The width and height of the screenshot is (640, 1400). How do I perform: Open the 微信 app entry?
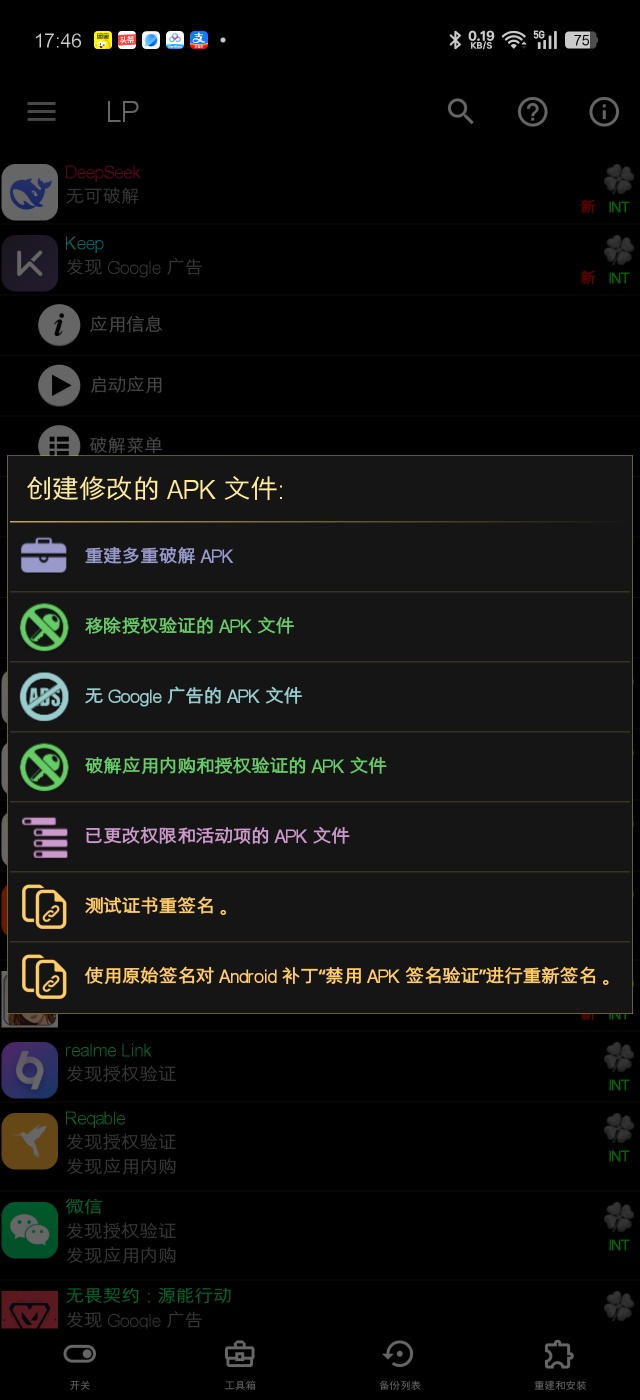click(x=300, y=1230)
